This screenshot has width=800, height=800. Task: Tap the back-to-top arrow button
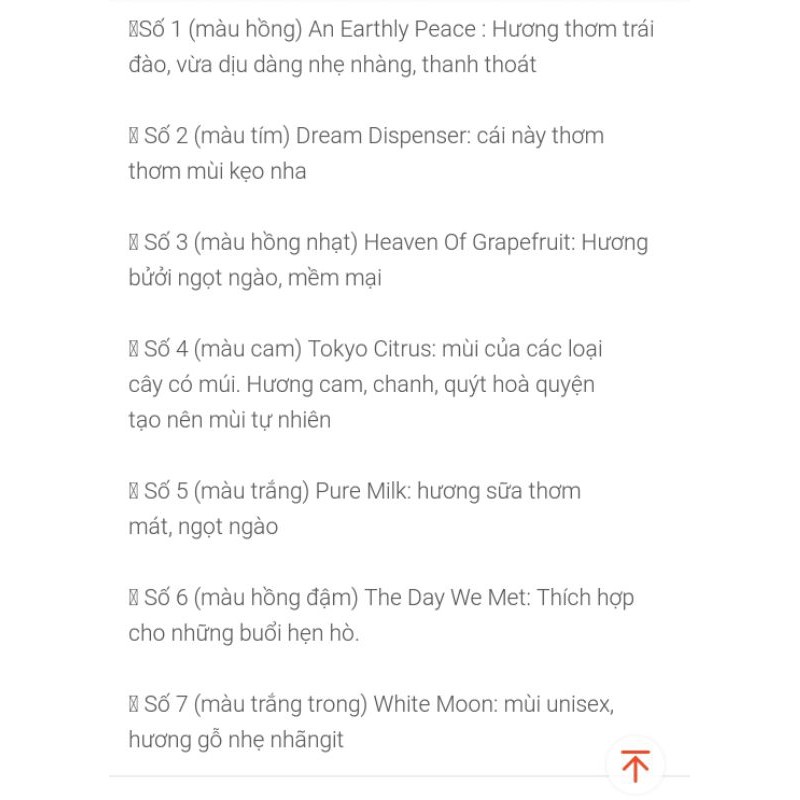(635, 765)
